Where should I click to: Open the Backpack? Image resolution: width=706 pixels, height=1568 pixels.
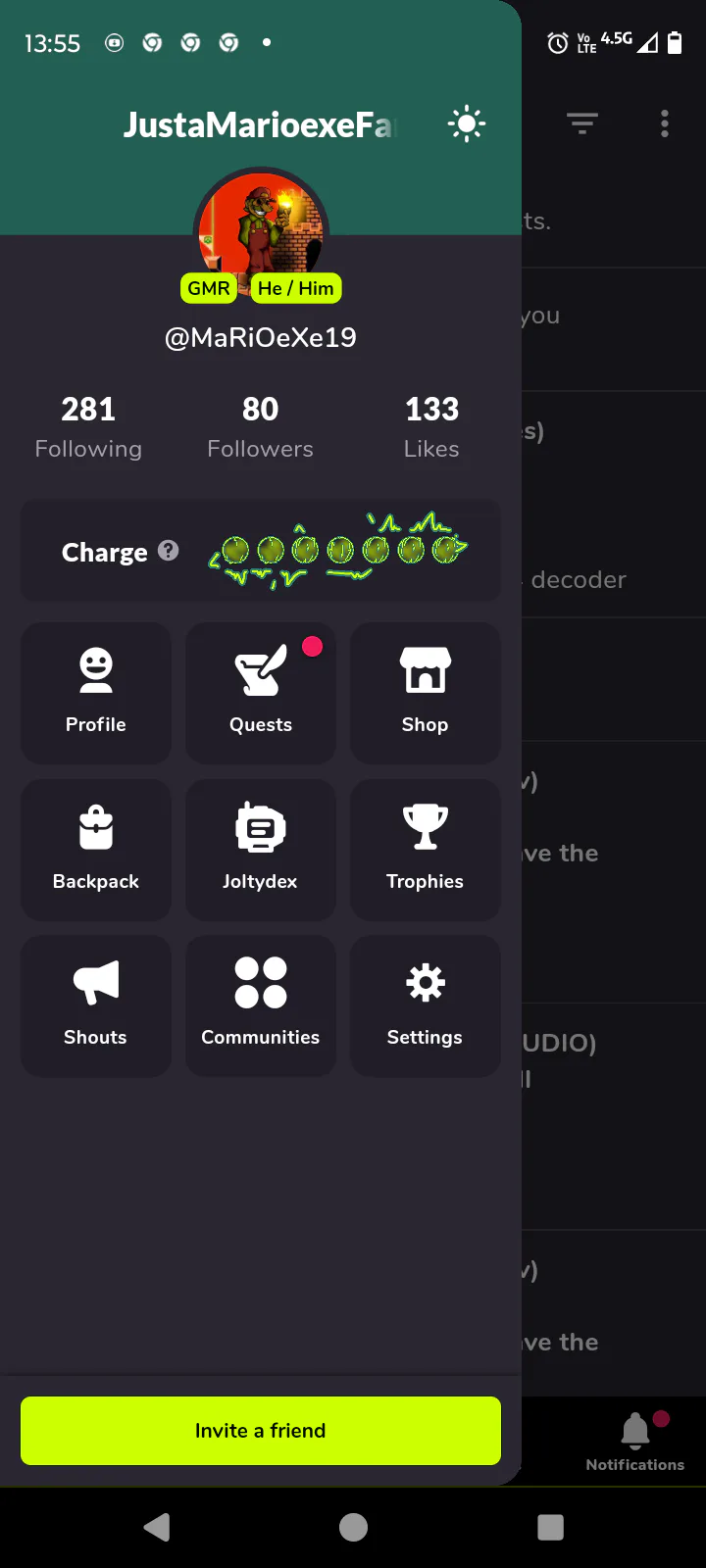[x=96, y=850]
